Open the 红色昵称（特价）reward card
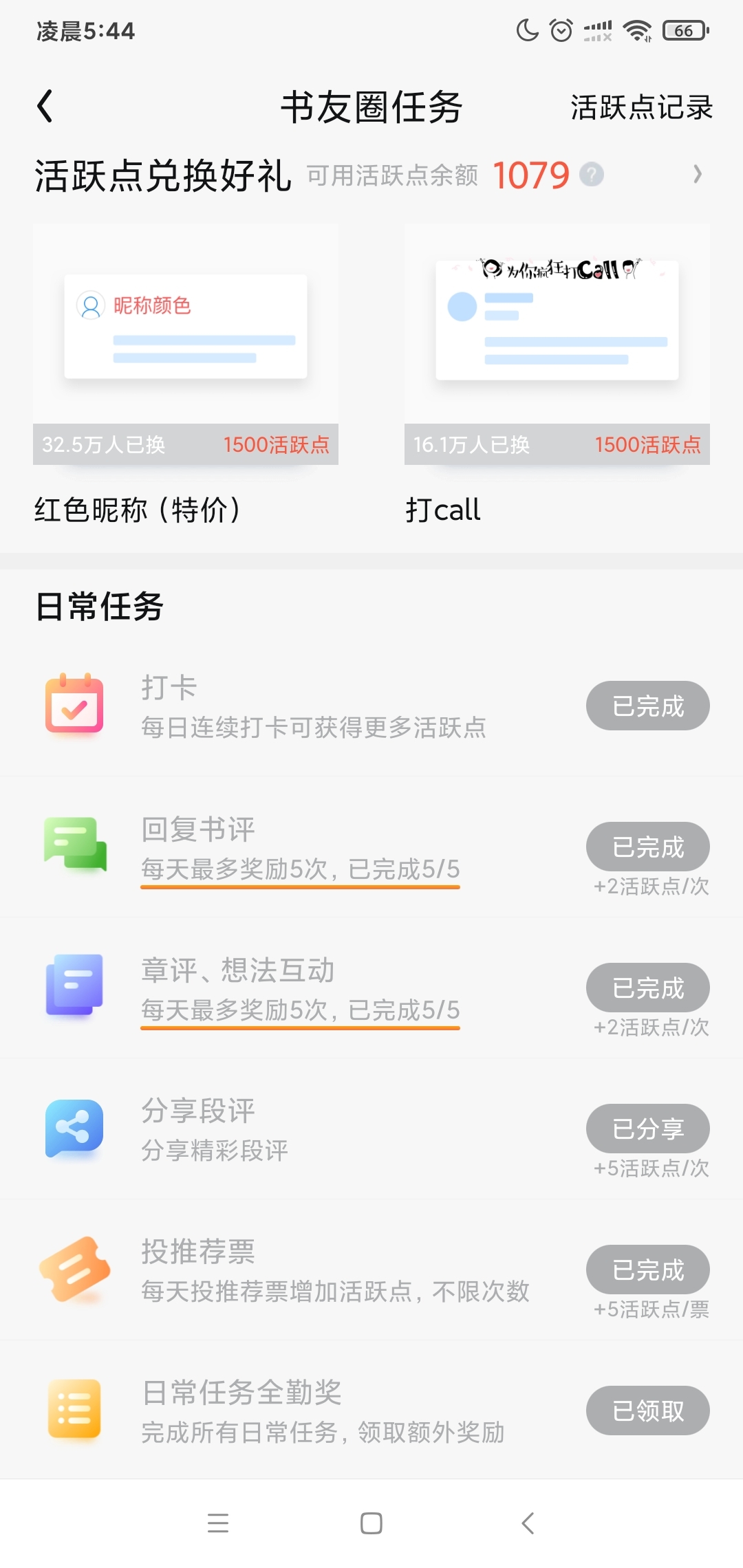Viewport: 743px width, 1568px height. [x=186, y=375]
